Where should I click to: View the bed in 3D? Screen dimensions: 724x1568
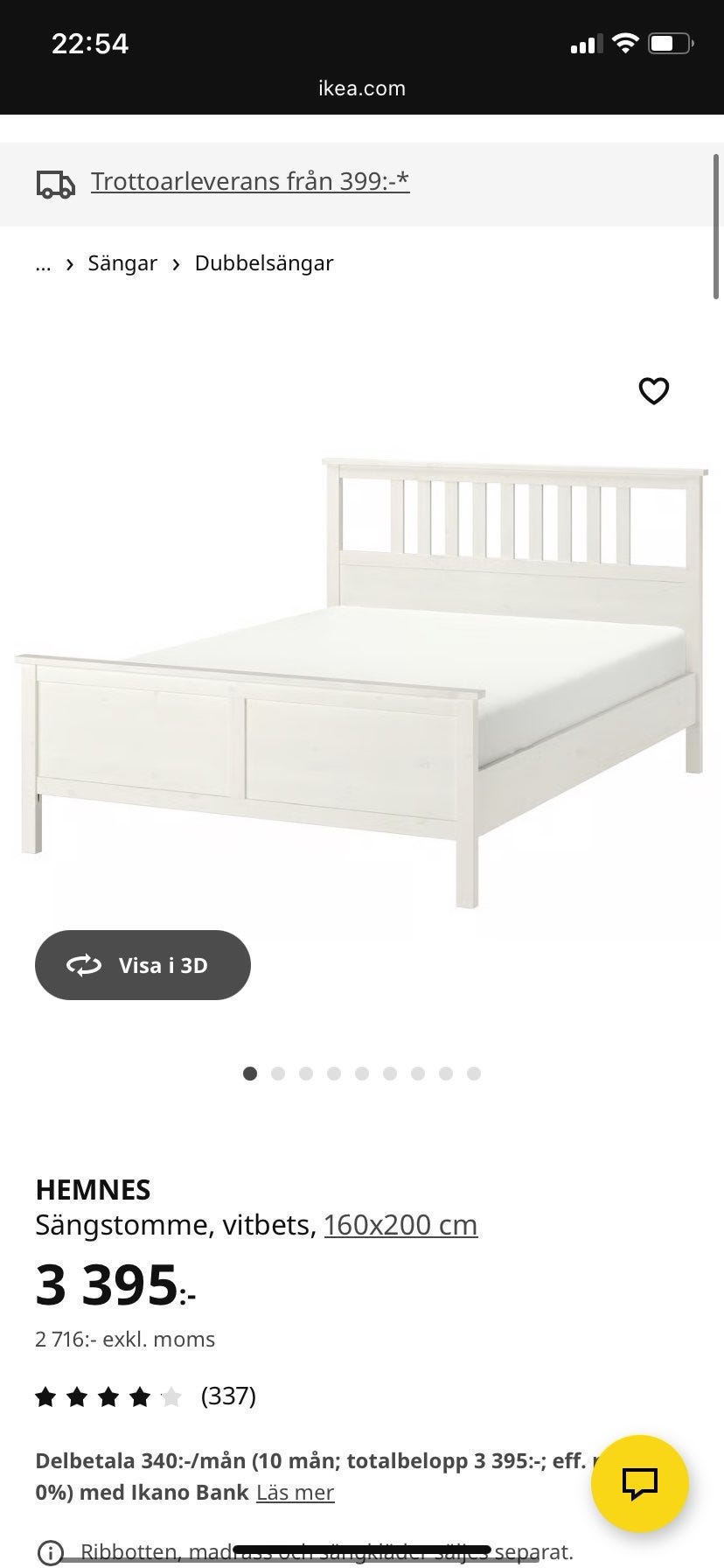143,965
